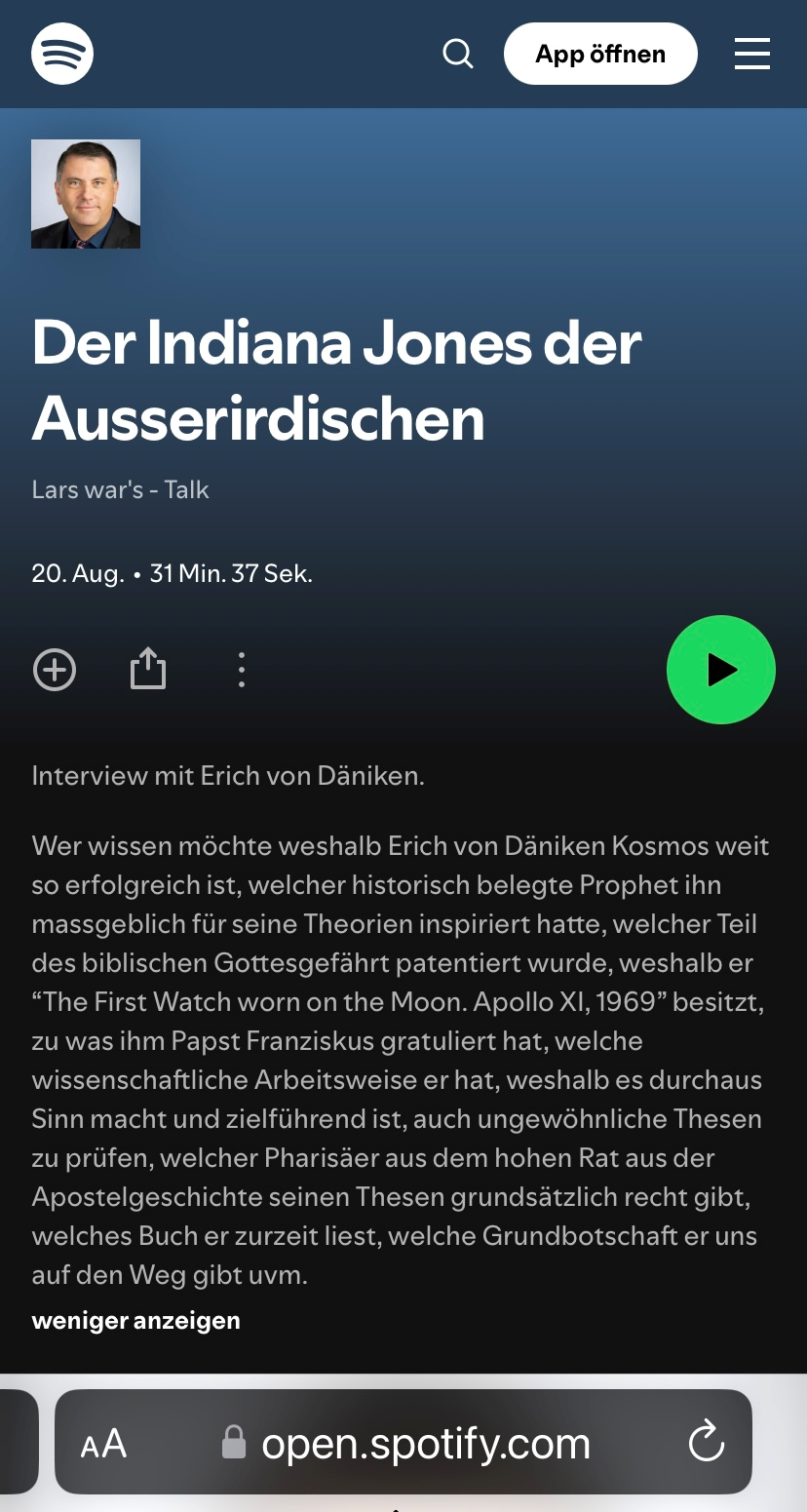This screenshot has height=1512, width=807.
Task: Open the search magnifier icon
Action: (x=458, y=54)
